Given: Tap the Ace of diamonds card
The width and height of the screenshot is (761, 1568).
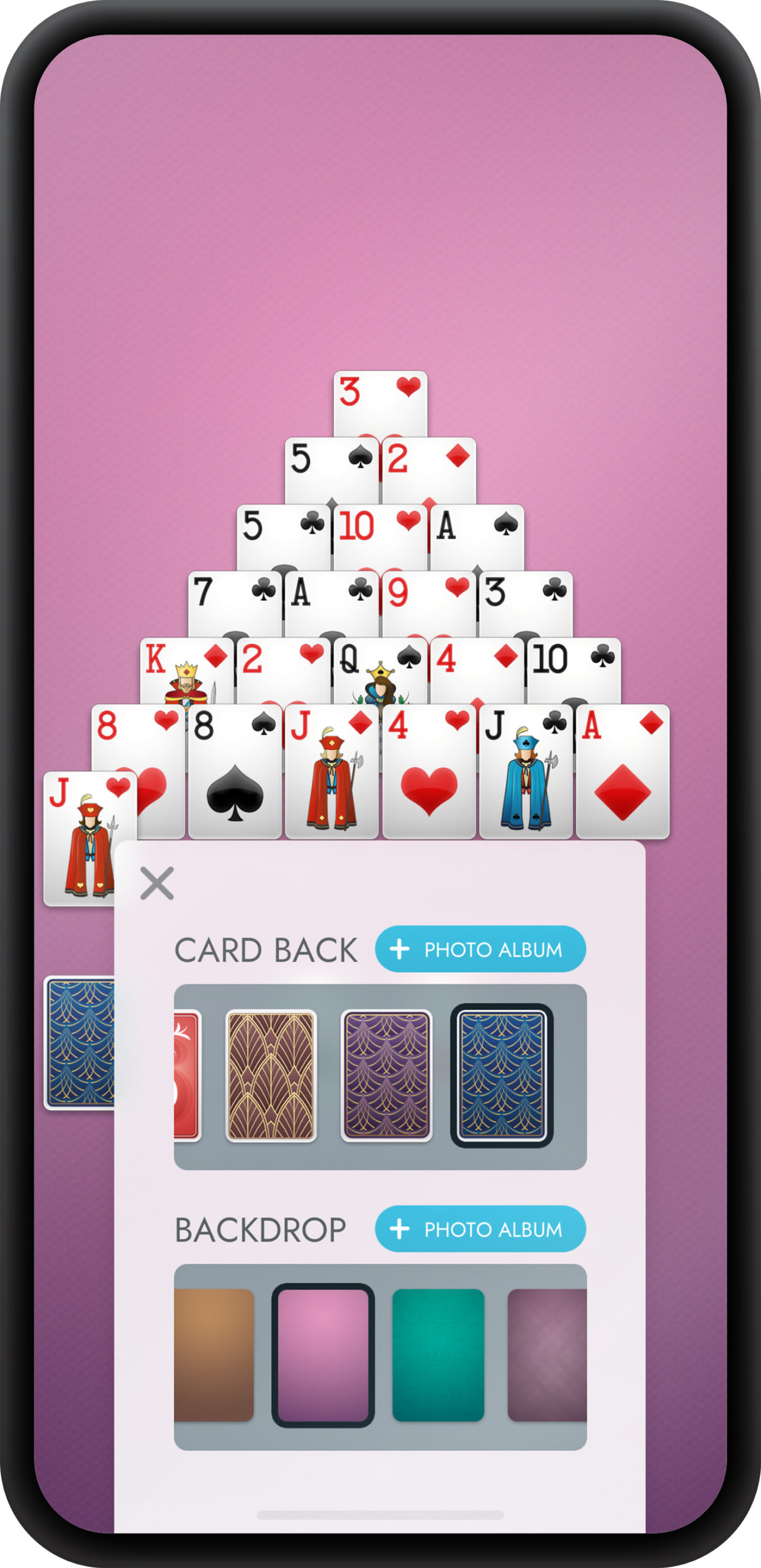Looking at the screenshot, I should [x=623, y=772].
